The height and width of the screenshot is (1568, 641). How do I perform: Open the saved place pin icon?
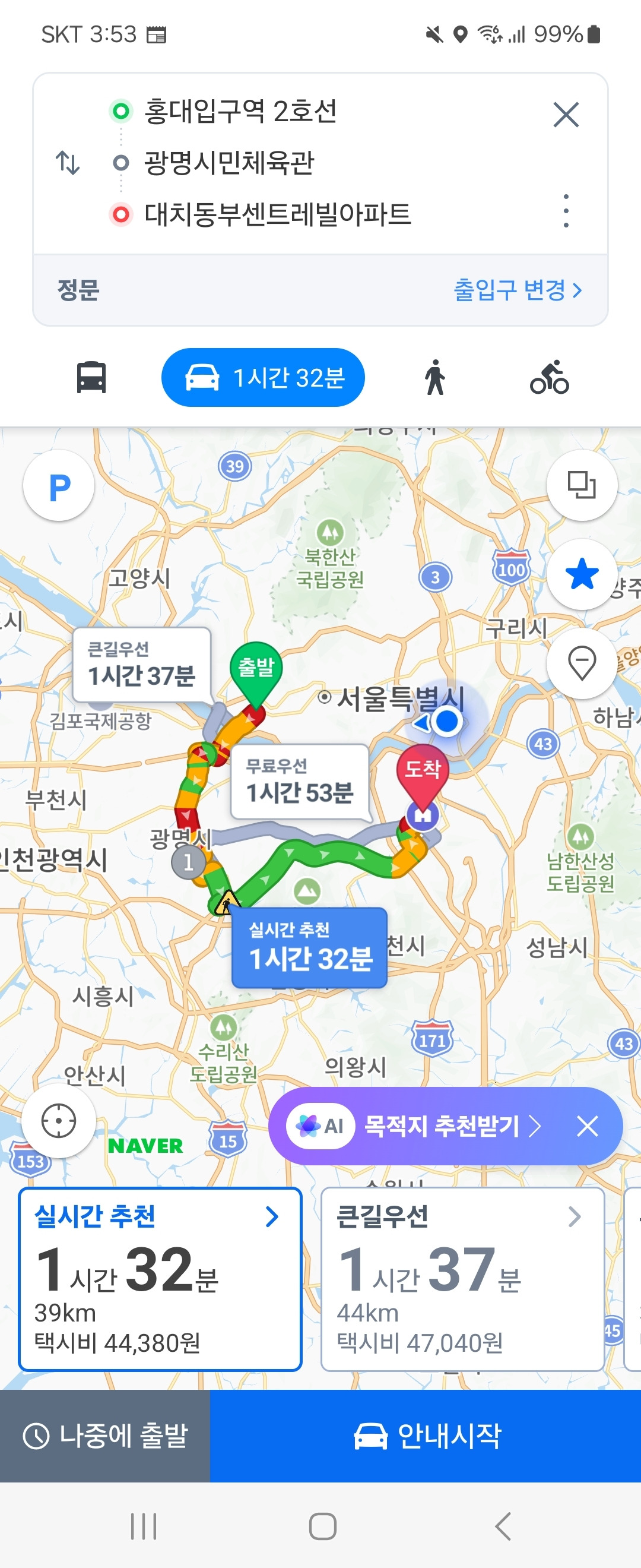coord(581,663)
